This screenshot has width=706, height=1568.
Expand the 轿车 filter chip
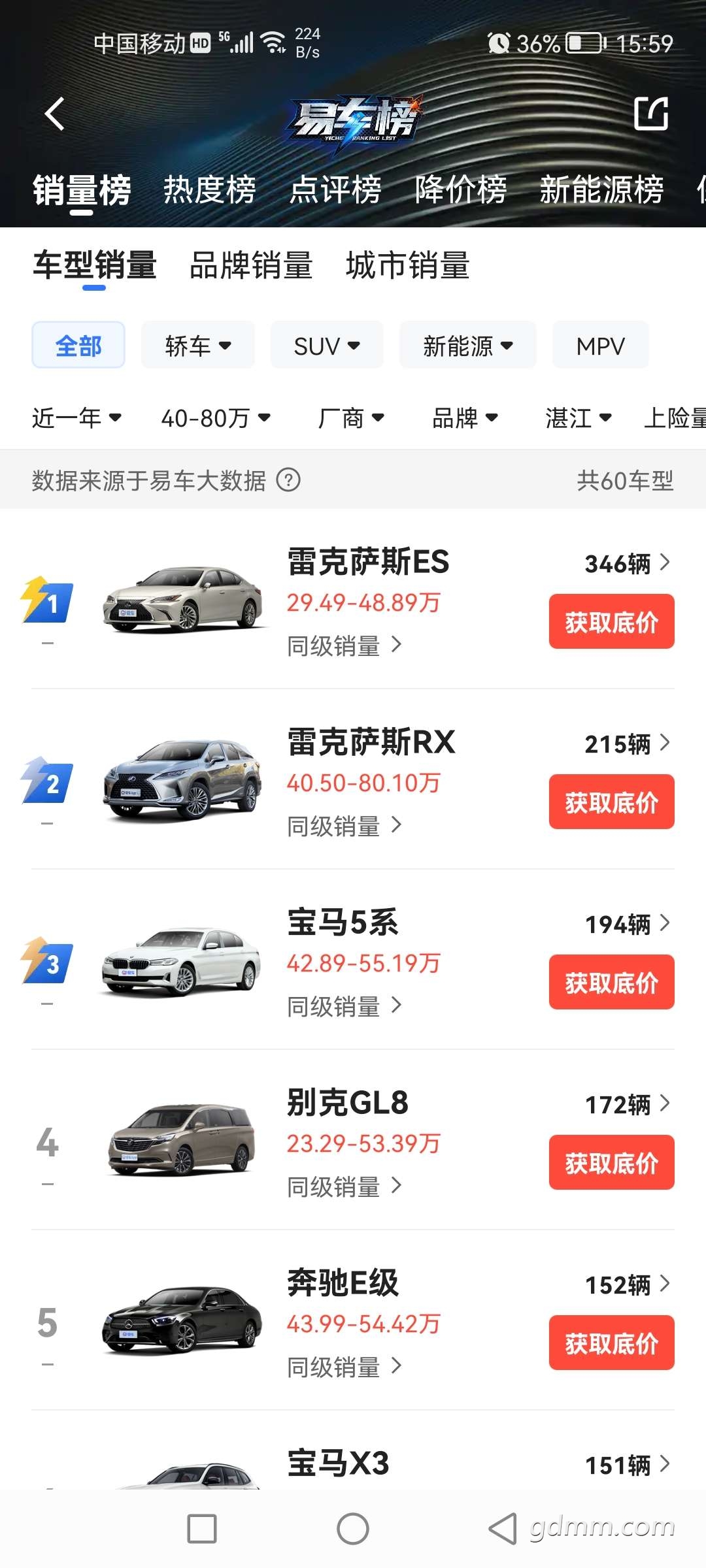click(198, 346)
